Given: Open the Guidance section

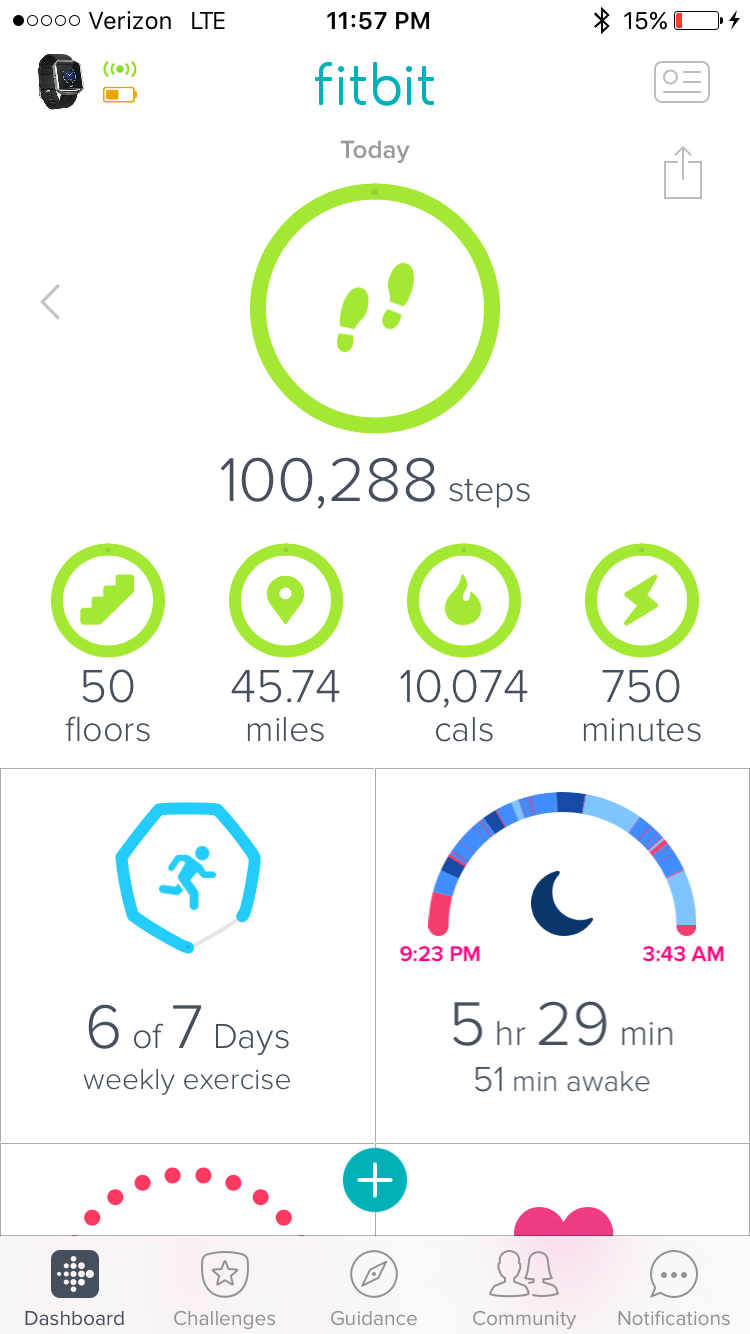Looking at the screenshot, I should (374, 1285).
